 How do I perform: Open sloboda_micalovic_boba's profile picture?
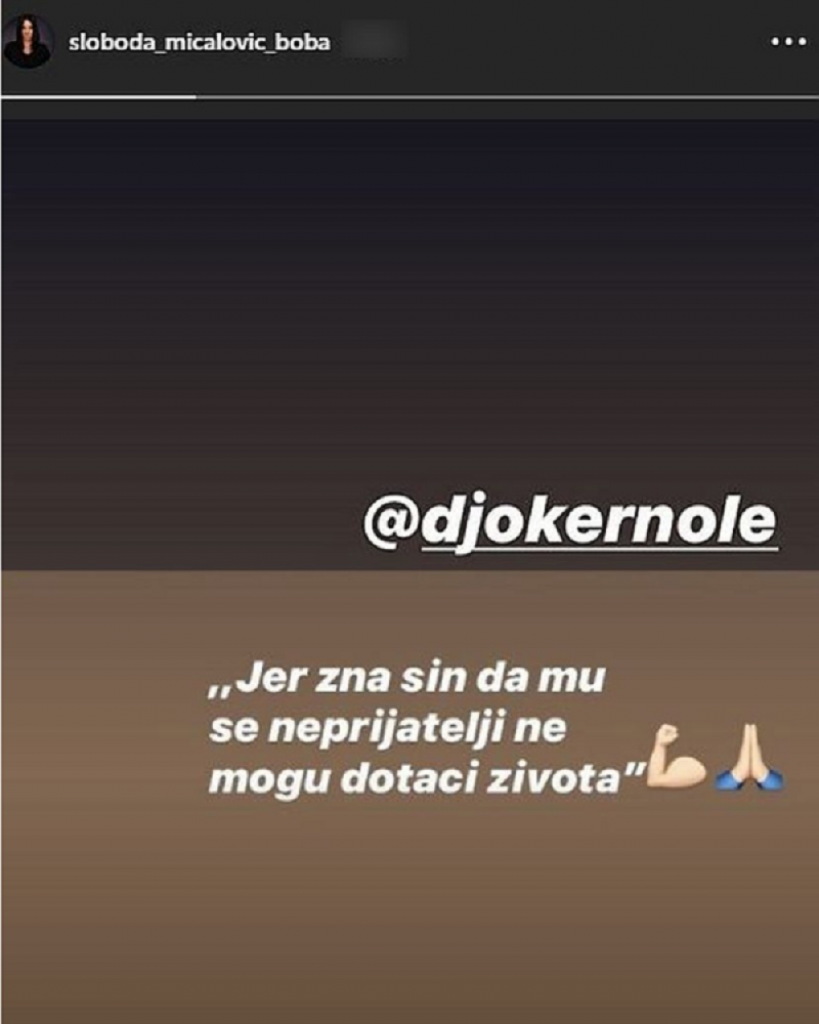coord(27,43)
